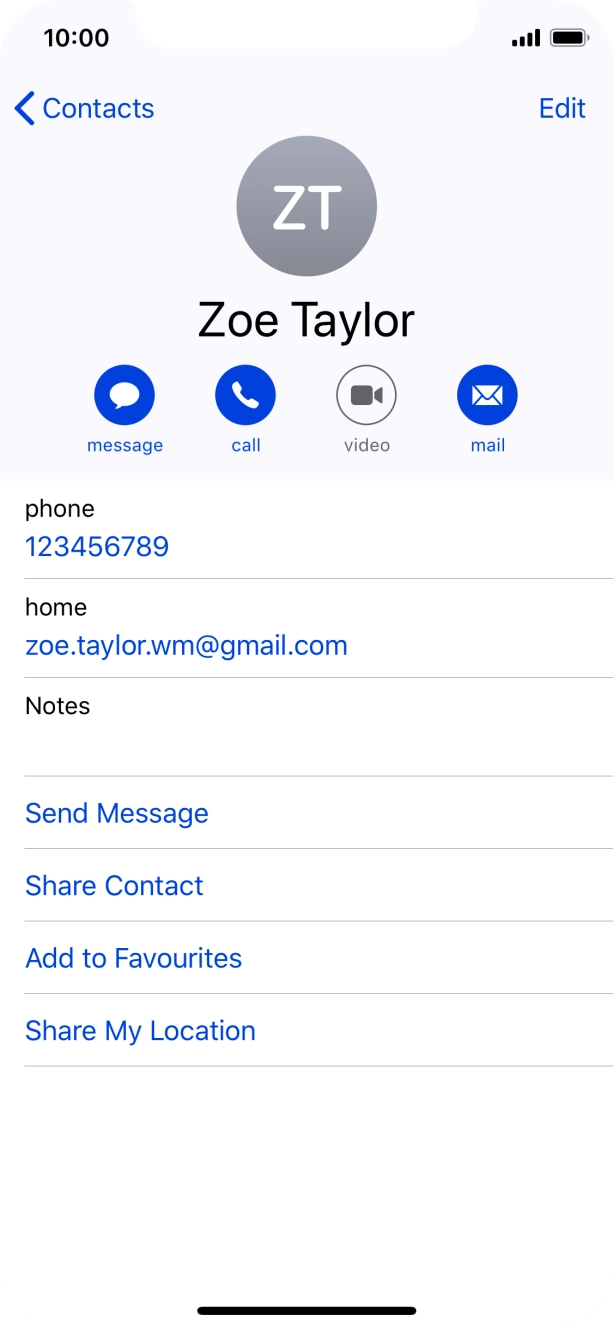Message Zoe Taylor via message icon
Screen dimensions: 613x1328
point(124,395)
